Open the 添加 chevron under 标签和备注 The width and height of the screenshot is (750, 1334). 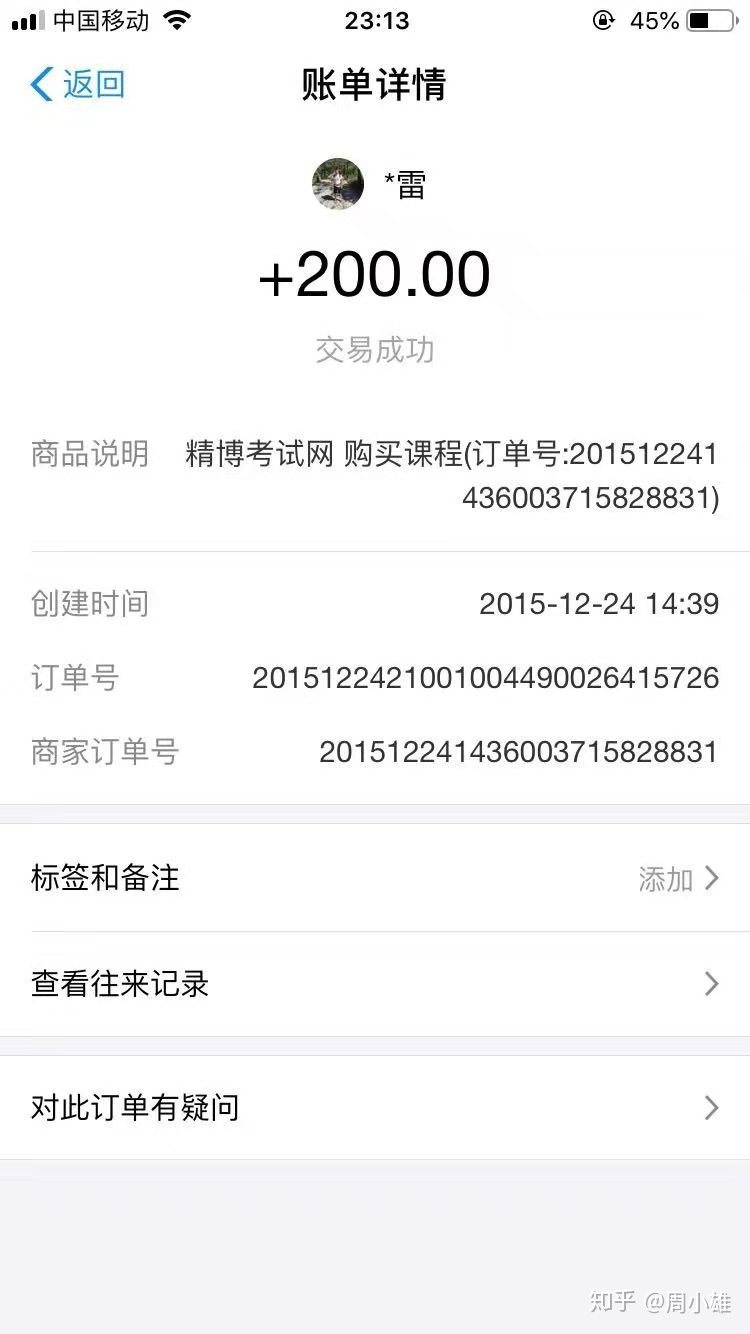pos(709,879)
